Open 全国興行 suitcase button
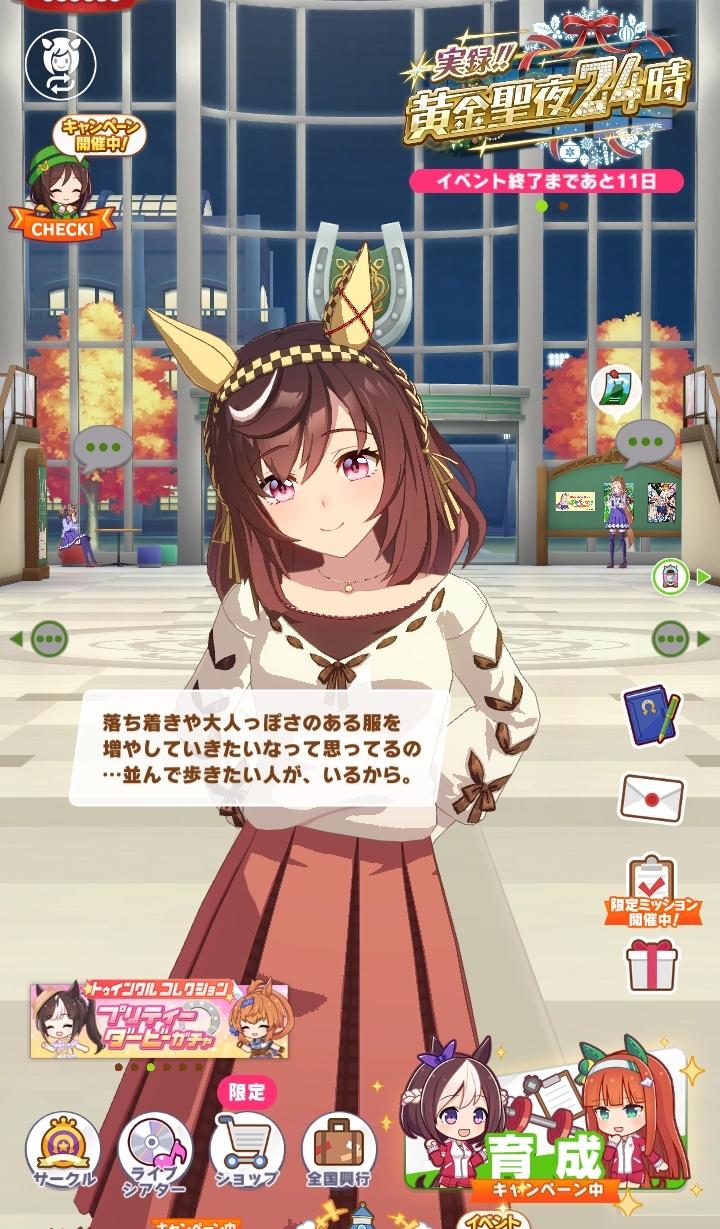 339,1150
